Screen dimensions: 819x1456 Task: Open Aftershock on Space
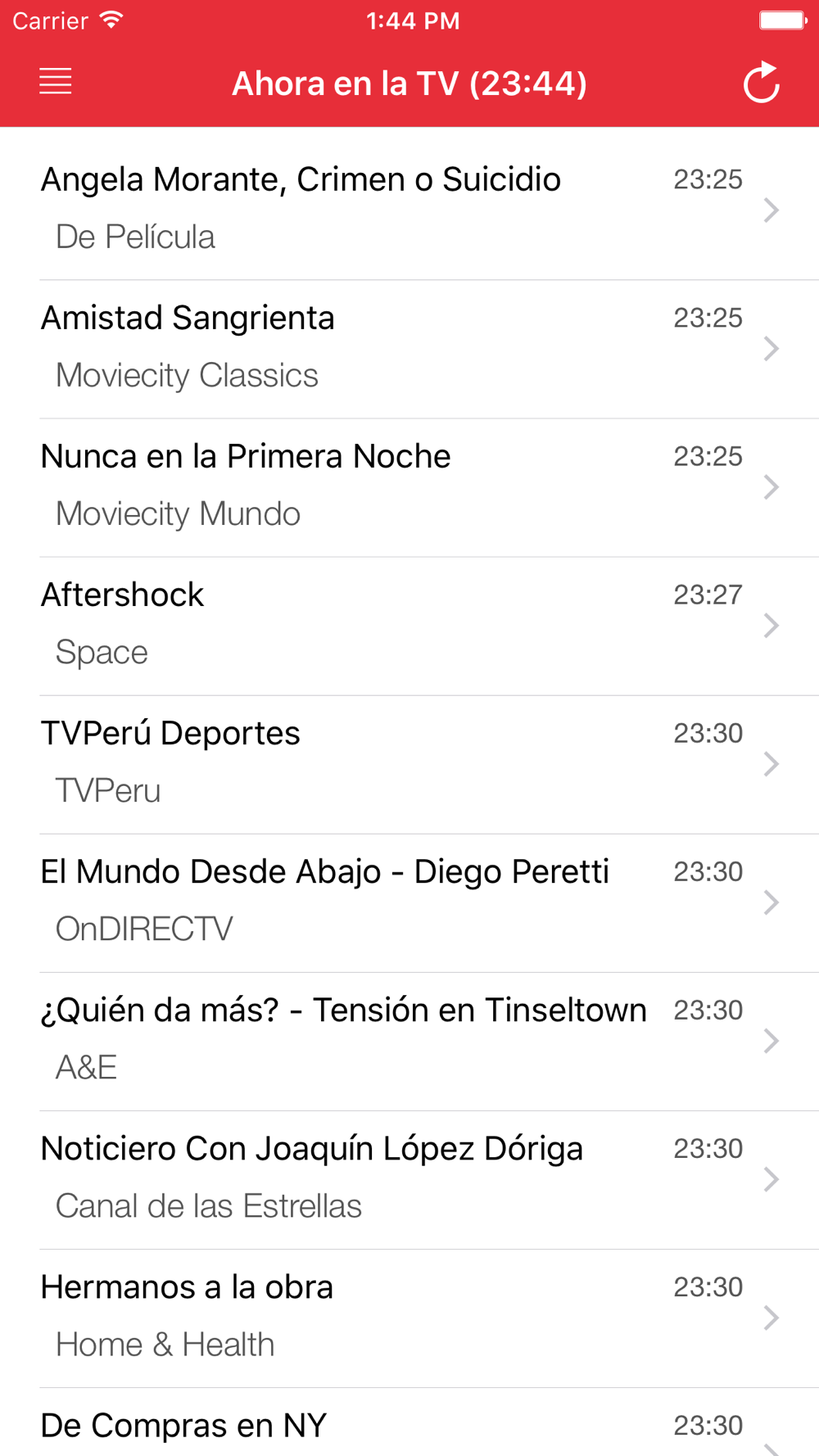(x=409, y=626)
